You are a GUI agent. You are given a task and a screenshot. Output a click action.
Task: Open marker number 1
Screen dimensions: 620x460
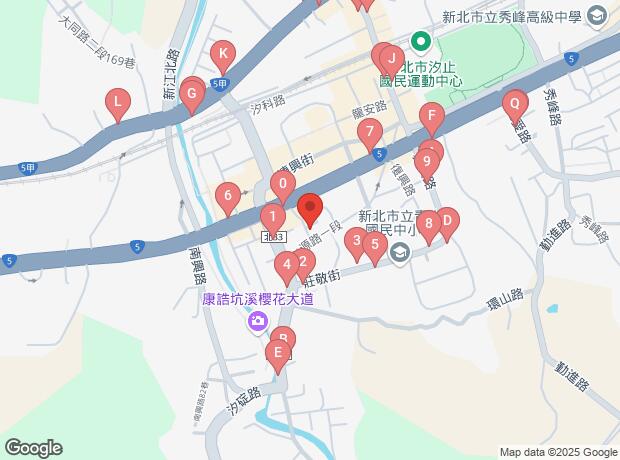coord(272,217)
